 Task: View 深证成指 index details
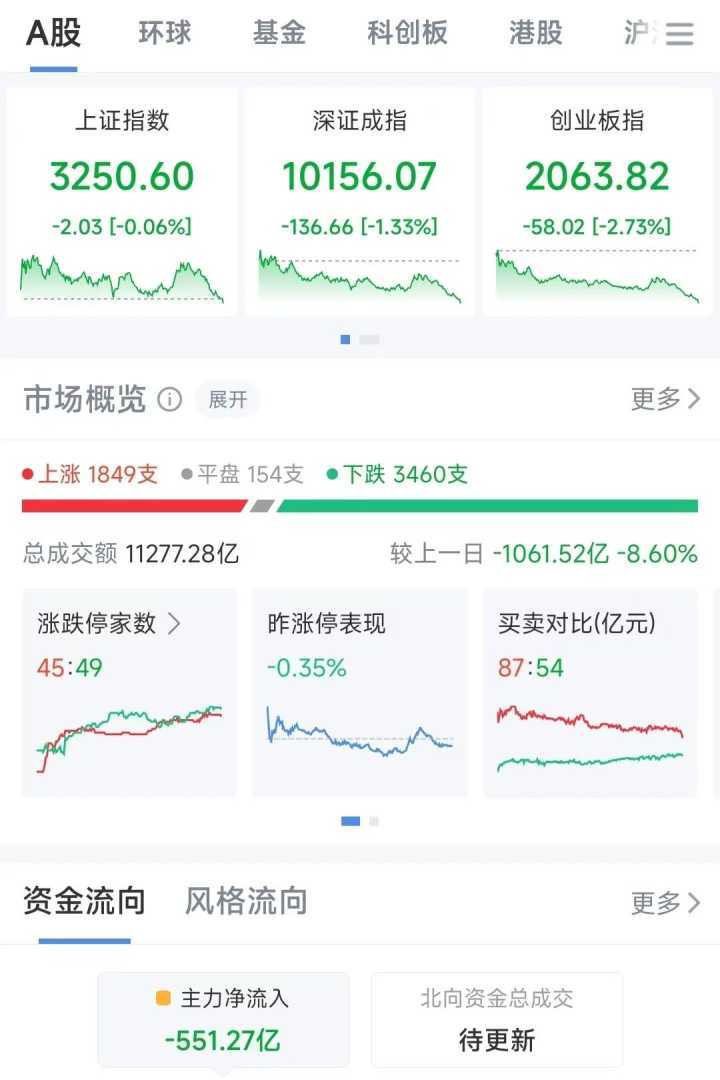pyautogui.click(x=360, y=201)
